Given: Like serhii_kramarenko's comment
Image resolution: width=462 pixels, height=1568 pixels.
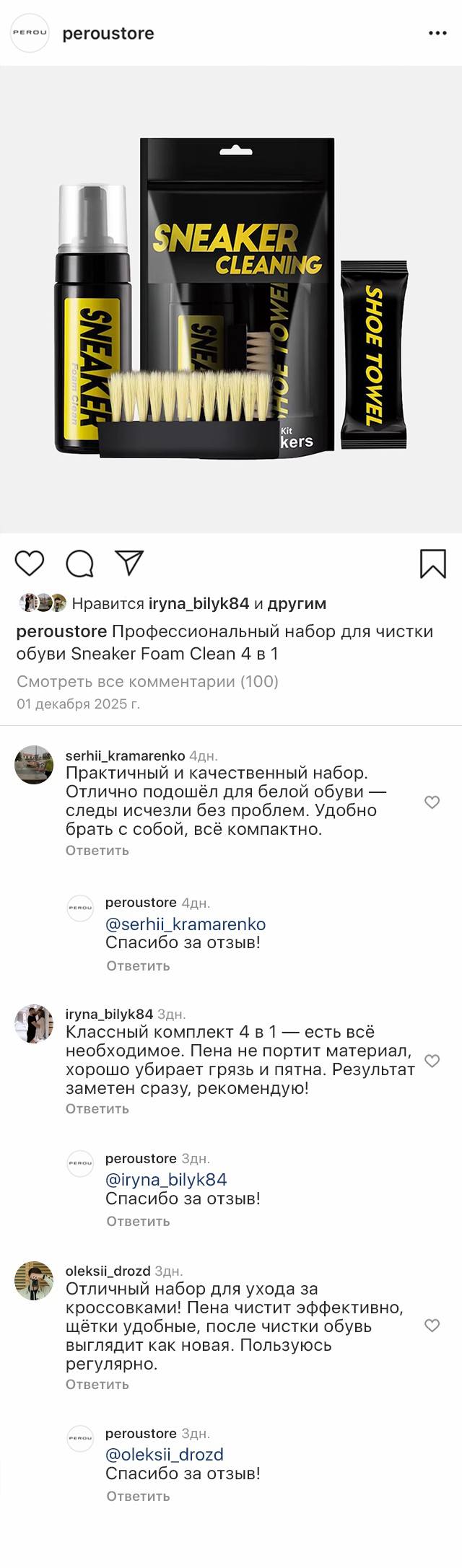Looking at the screenshot, I should tap(432, 802).
